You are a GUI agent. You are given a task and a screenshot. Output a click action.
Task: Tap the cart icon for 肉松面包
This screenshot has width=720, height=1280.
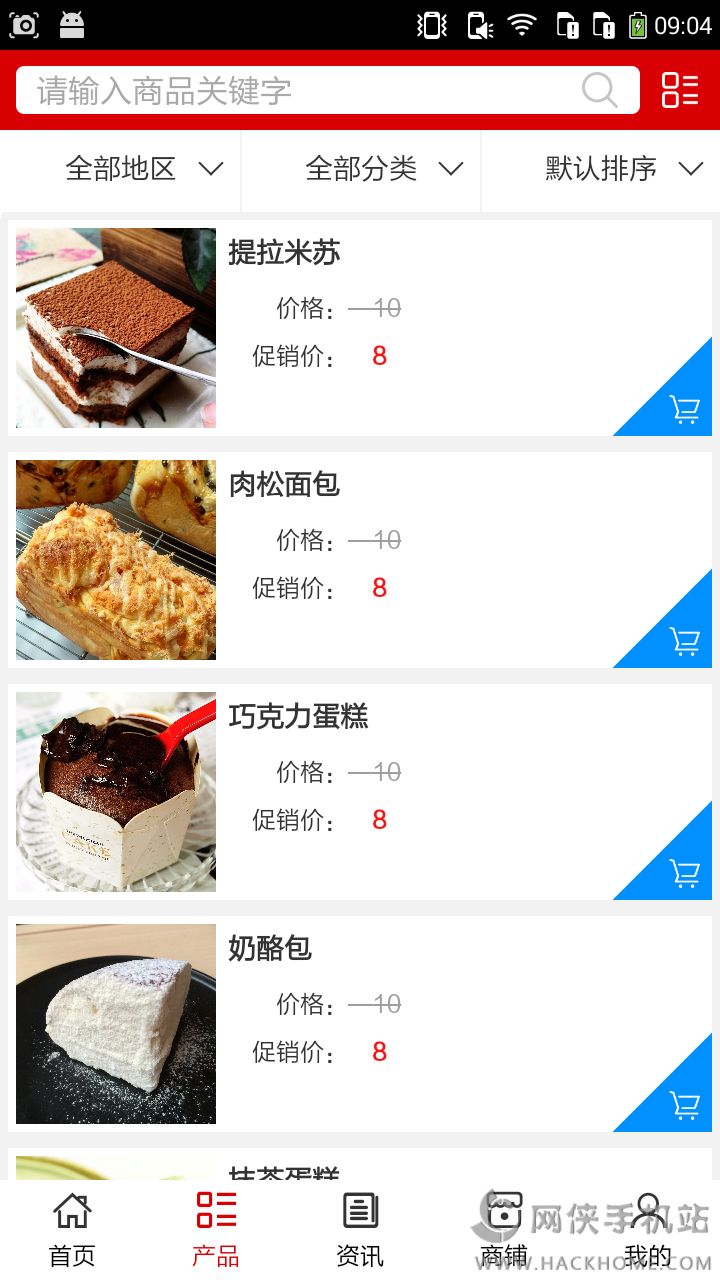click(684, 642)
